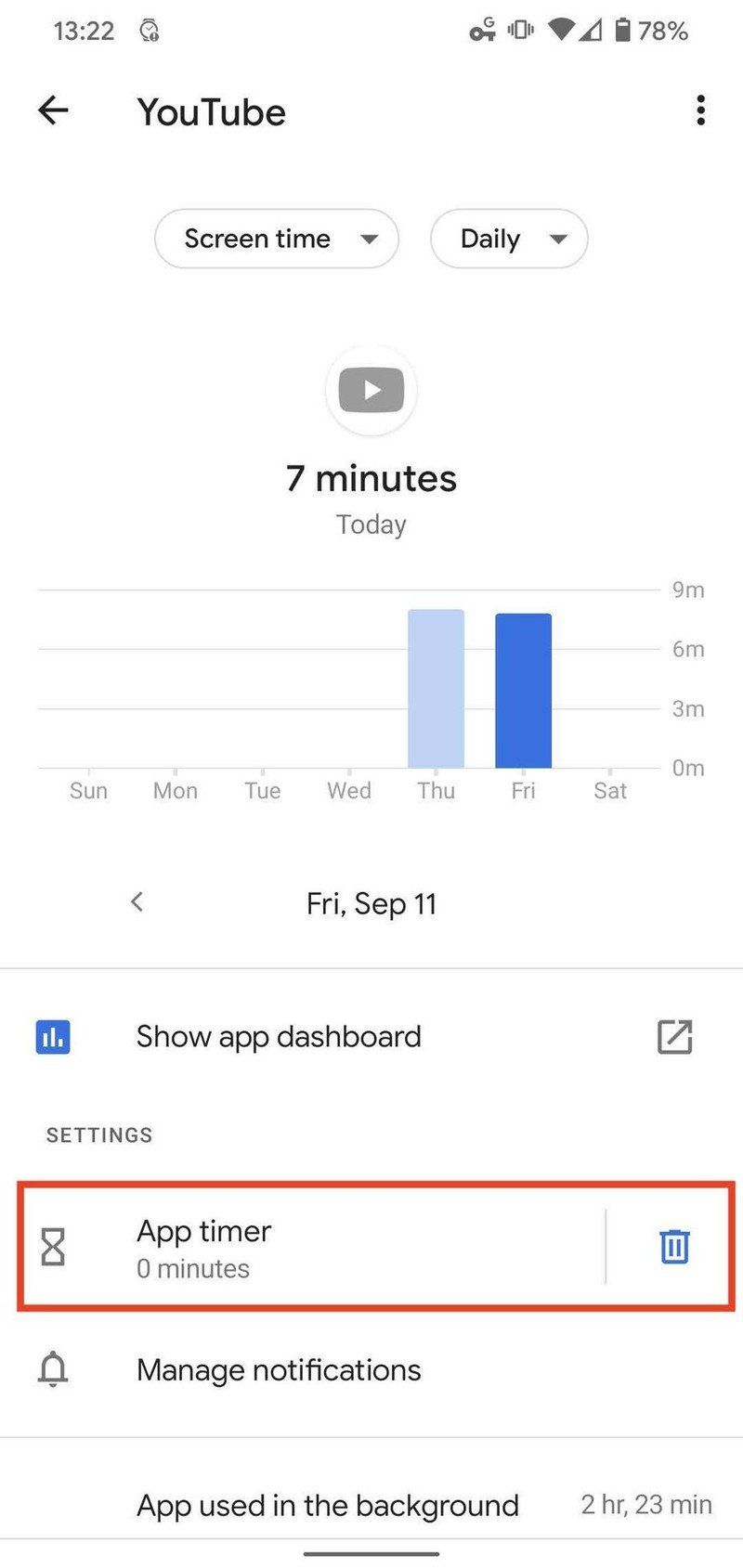
Task: Select App used in the background row
Action: [x=327, y=1506]
